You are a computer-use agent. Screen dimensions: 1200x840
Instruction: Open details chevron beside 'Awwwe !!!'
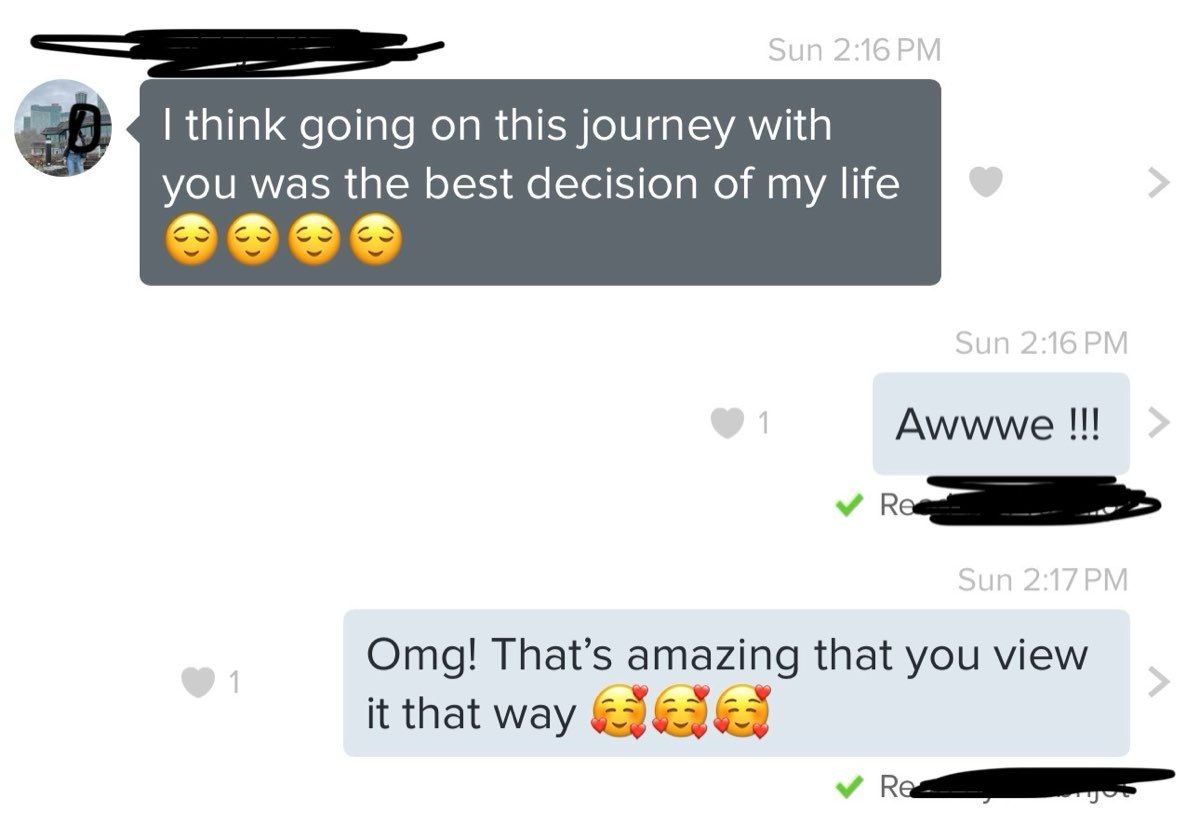pyautogui.click(x=1157, y=423)
